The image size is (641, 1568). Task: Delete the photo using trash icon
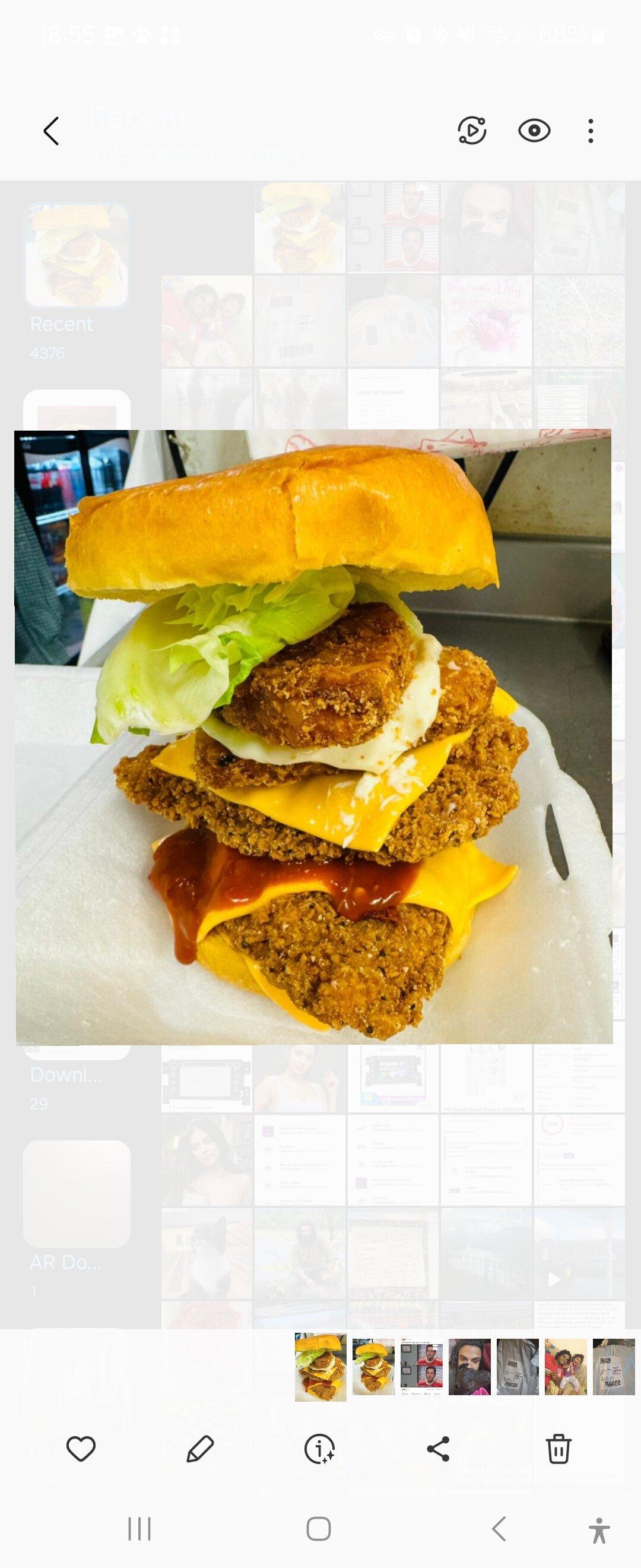(x=558, y=1448)
